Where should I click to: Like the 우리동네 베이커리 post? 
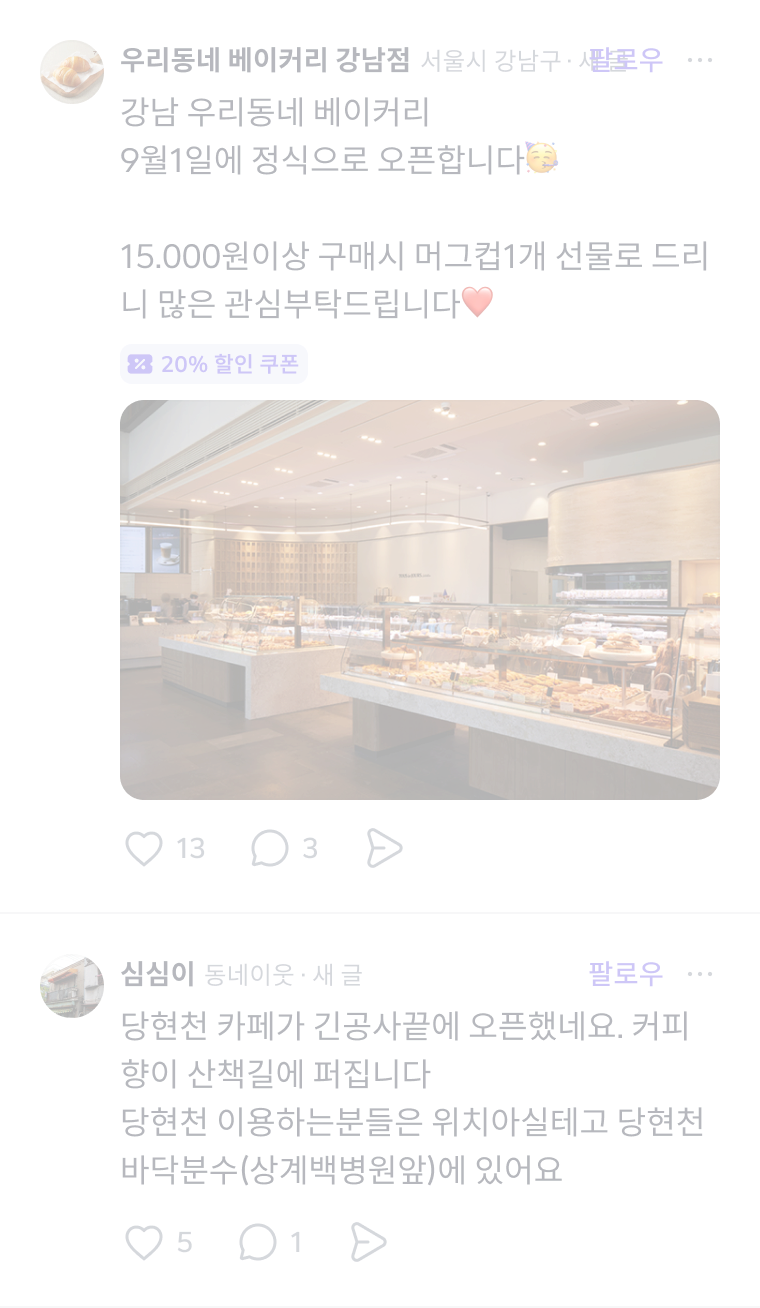pyautogui.click(x=144, y=848)
